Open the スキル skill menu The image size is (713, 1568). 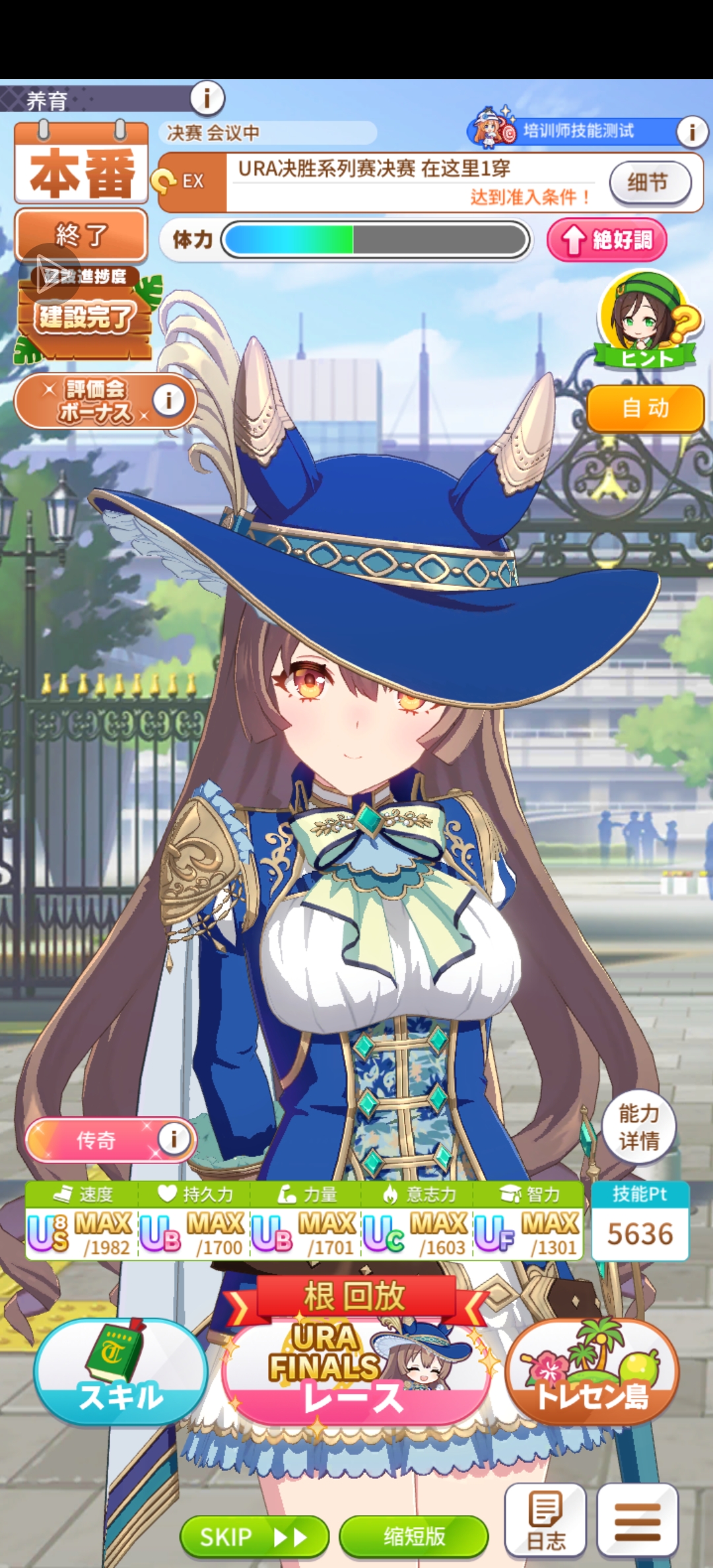(121, 1371)
